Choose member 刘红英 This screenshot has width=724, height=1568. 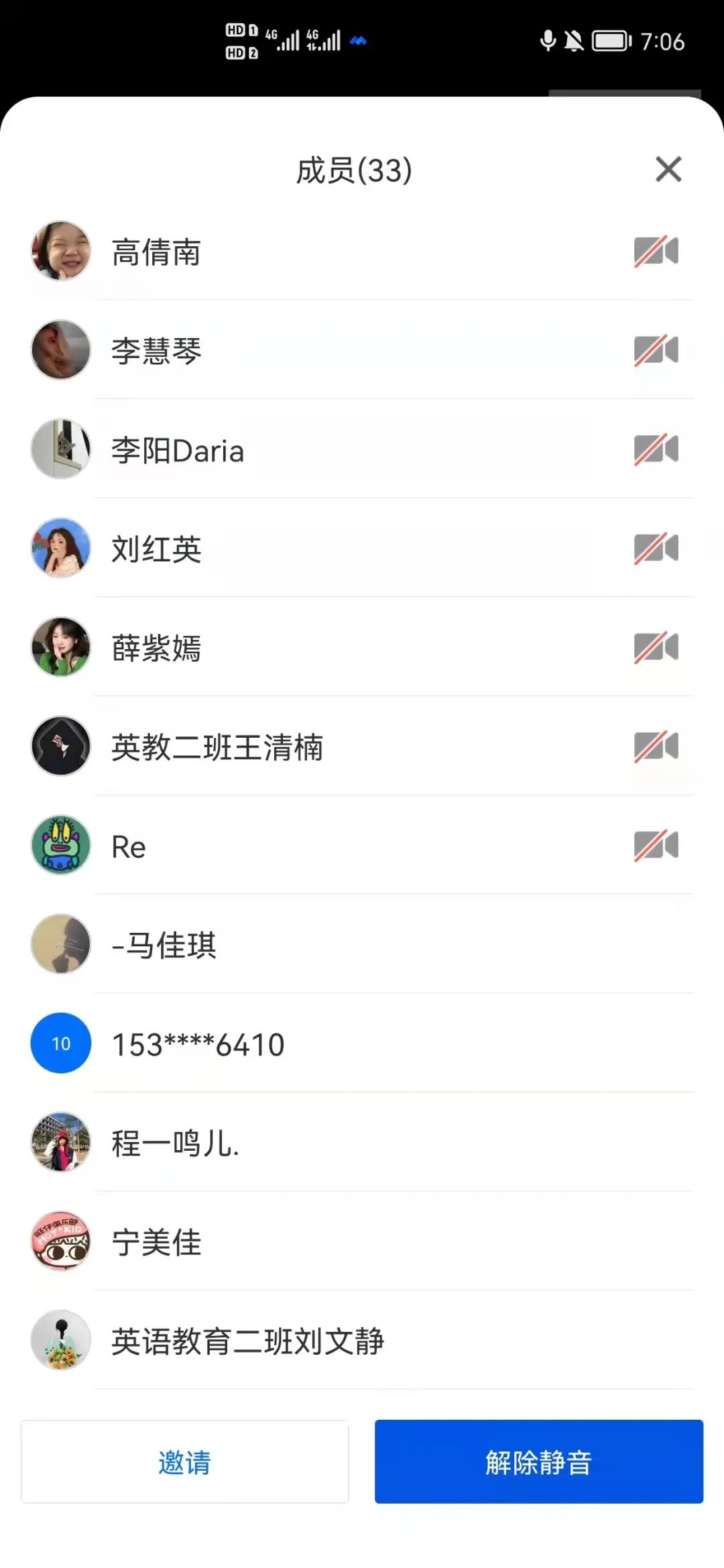pos(156,549)
